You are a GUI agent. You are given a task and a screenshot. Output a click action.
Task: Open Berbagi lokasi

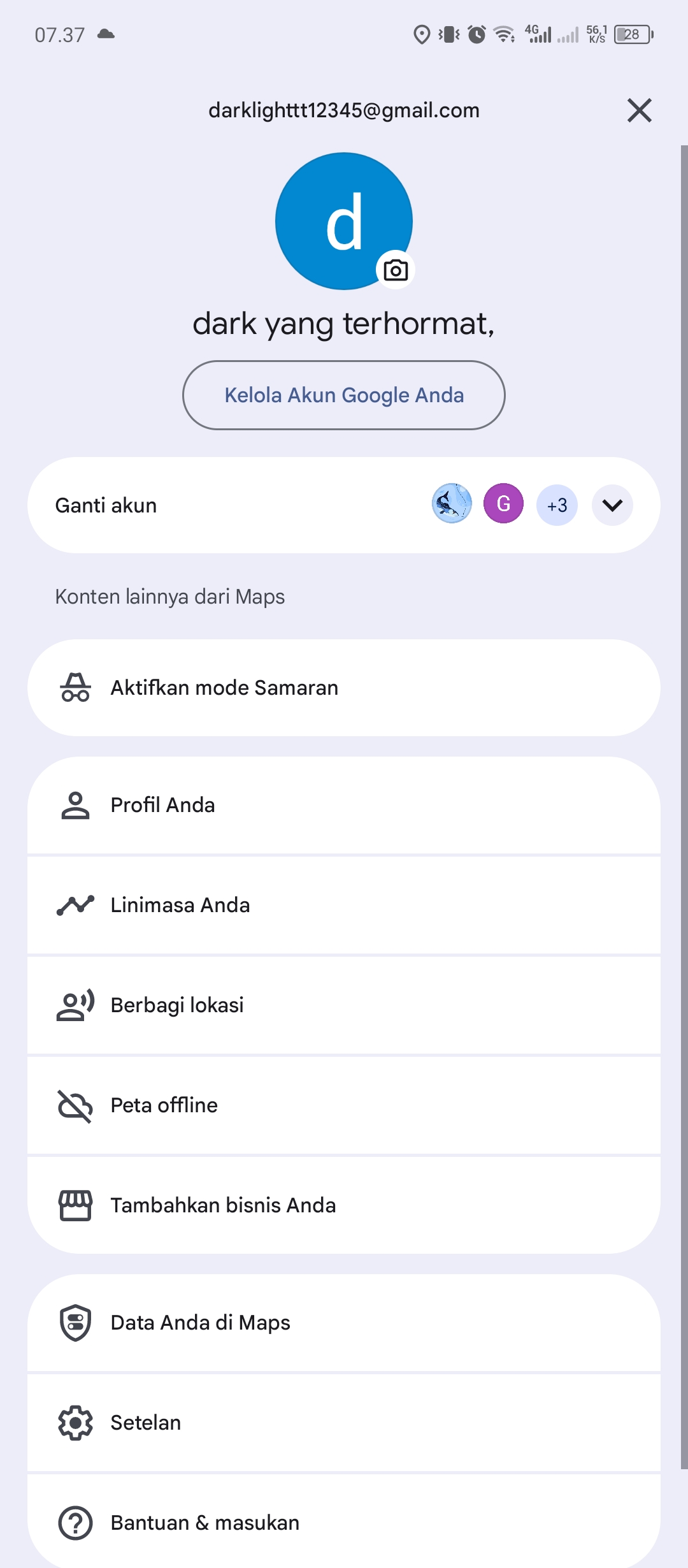pos(344,1005)
